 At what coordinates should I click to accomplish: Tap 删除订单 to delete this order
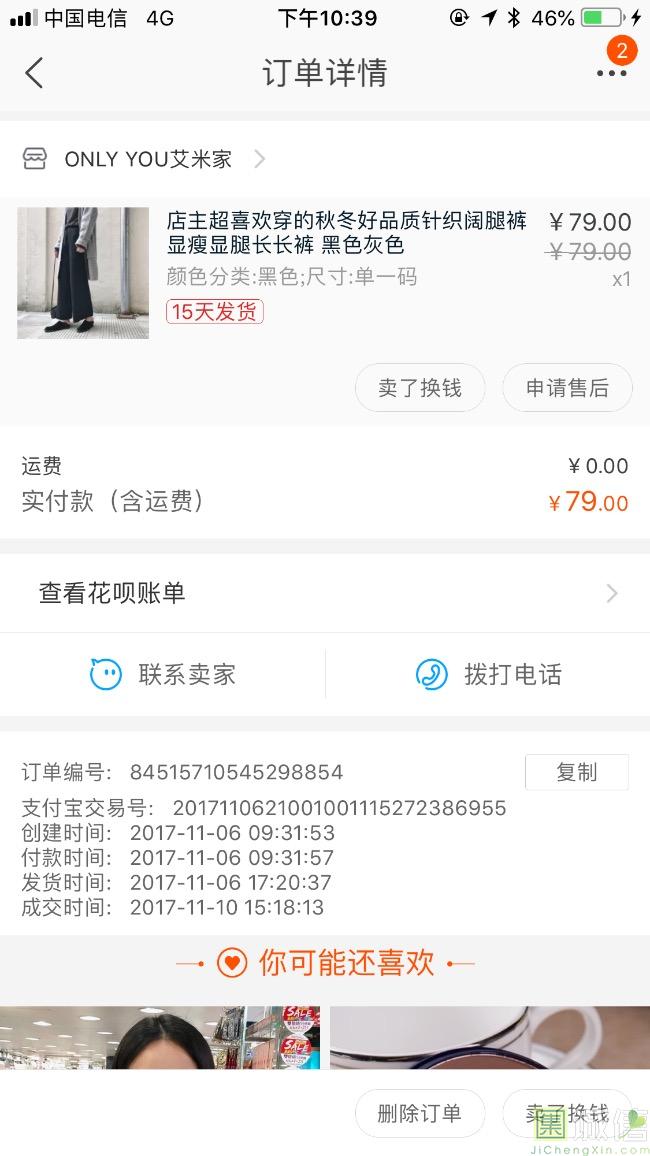click(x=420, y=1114)
